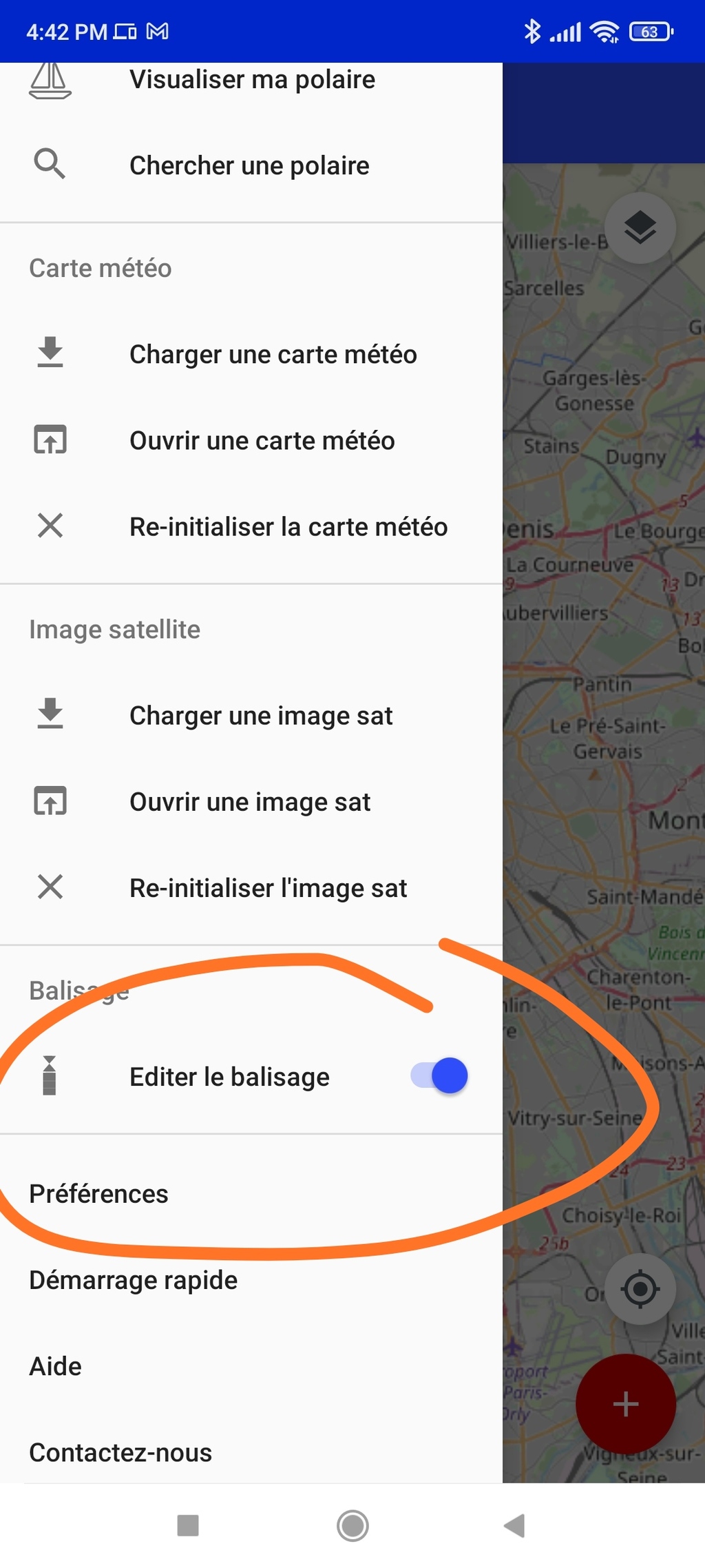Image resolution: width=705 pixels, height=1568 pixels.
Task: Tap the system home button
Action: pos(352,1525)
